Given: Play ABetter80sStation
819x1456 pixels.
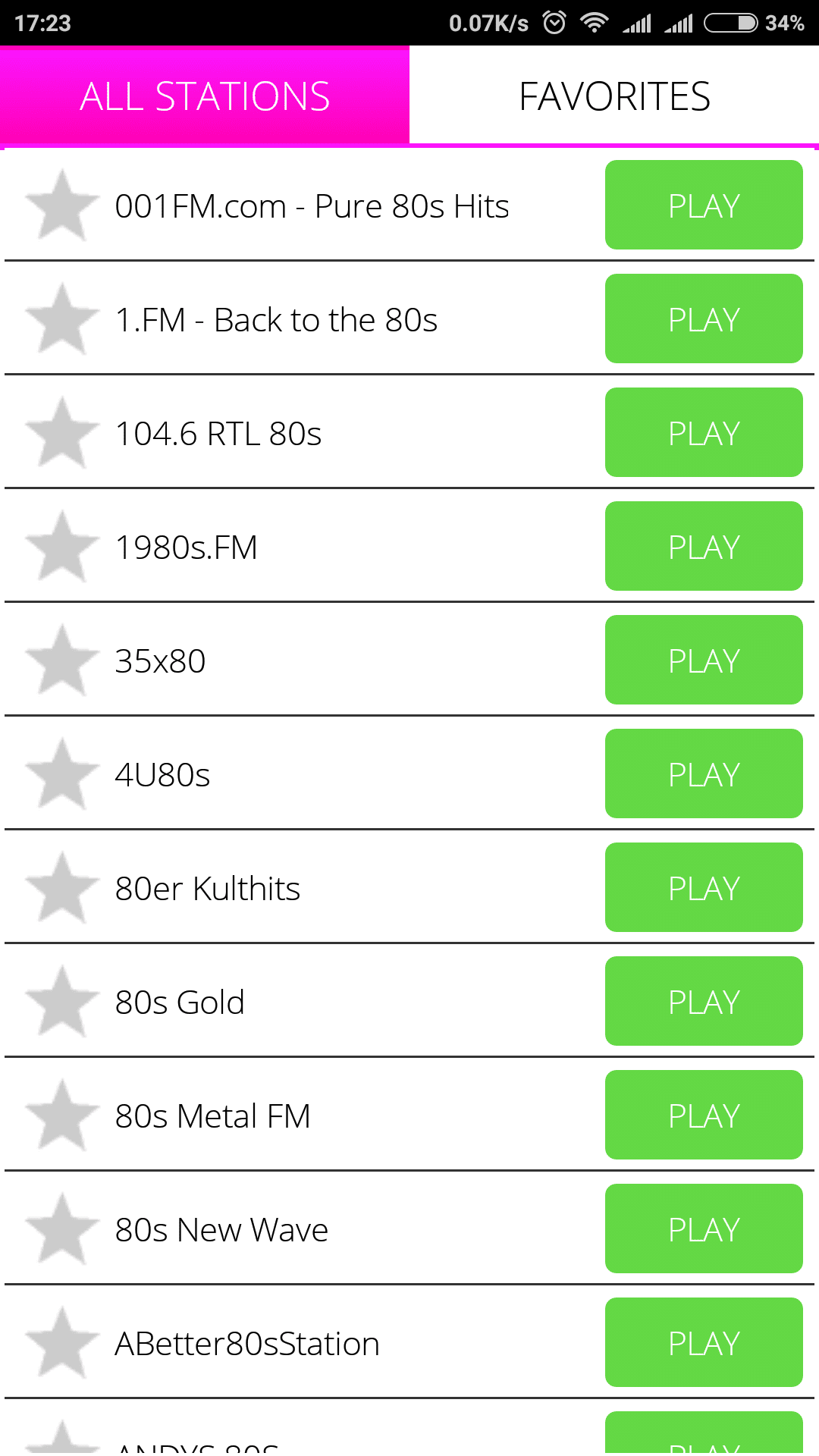Looking at the screenshot, I should (704, 1342).
